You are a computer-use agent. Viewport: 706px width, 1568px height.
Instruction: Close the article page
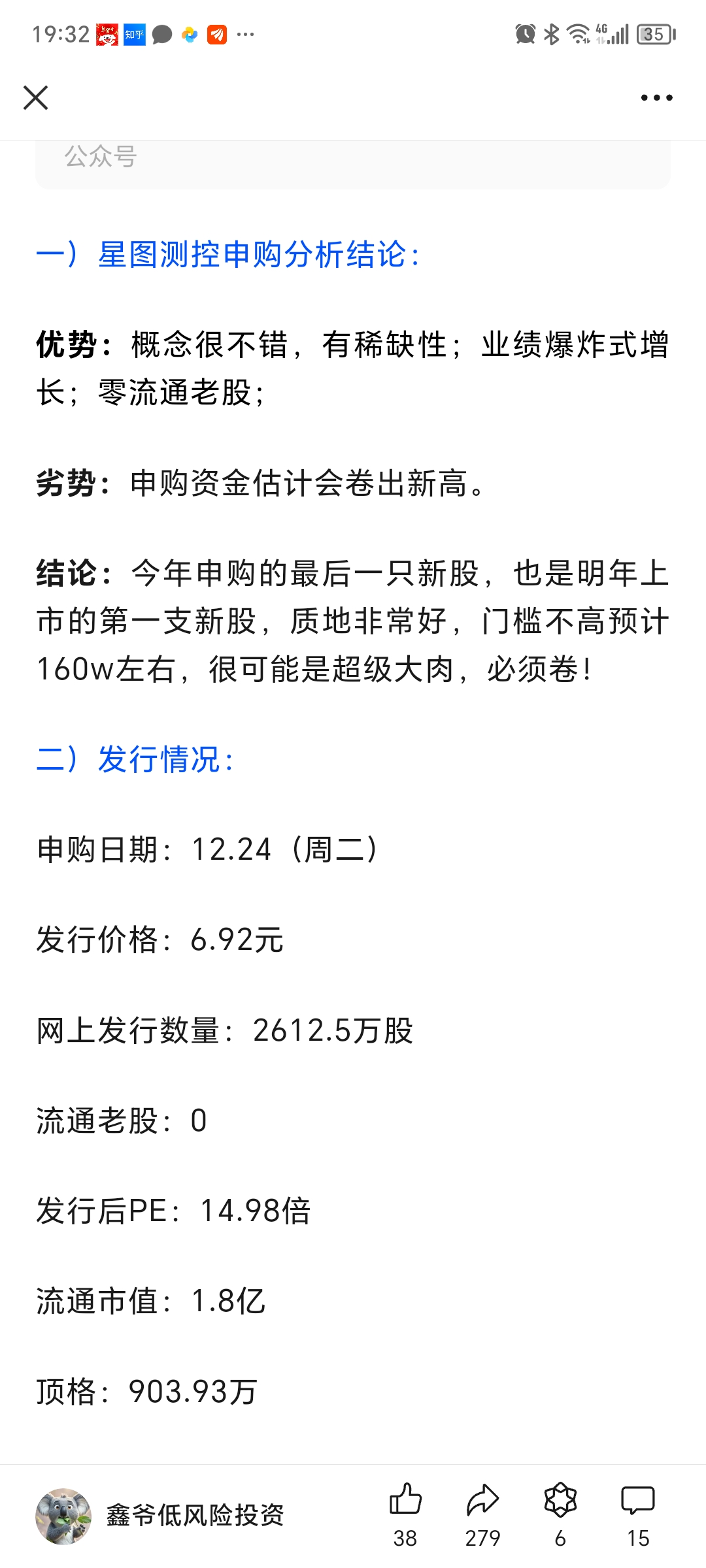click(x=36, y=98)
